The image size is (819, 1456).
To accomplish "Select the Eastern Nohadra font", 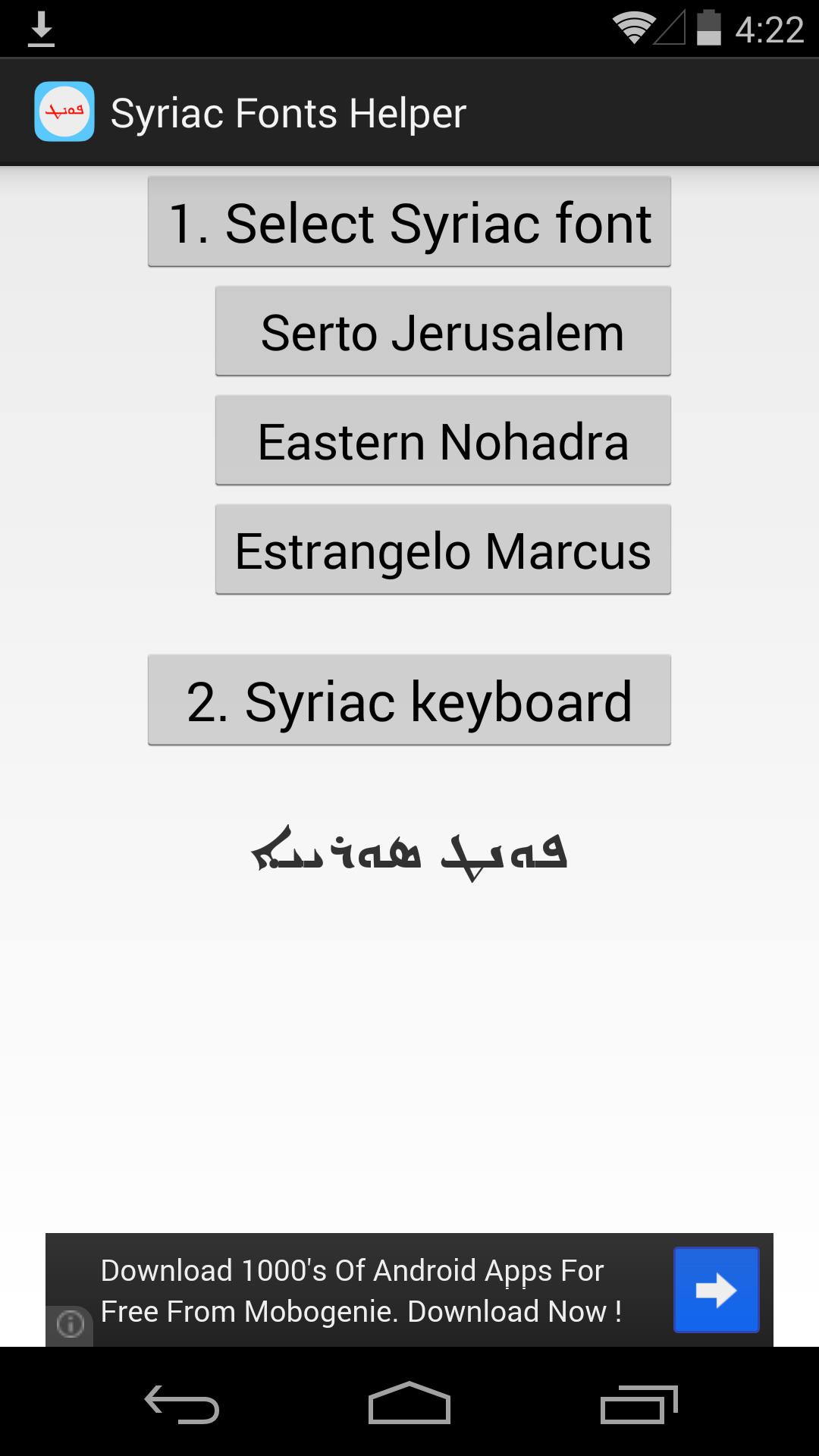I will pos(443,441).
